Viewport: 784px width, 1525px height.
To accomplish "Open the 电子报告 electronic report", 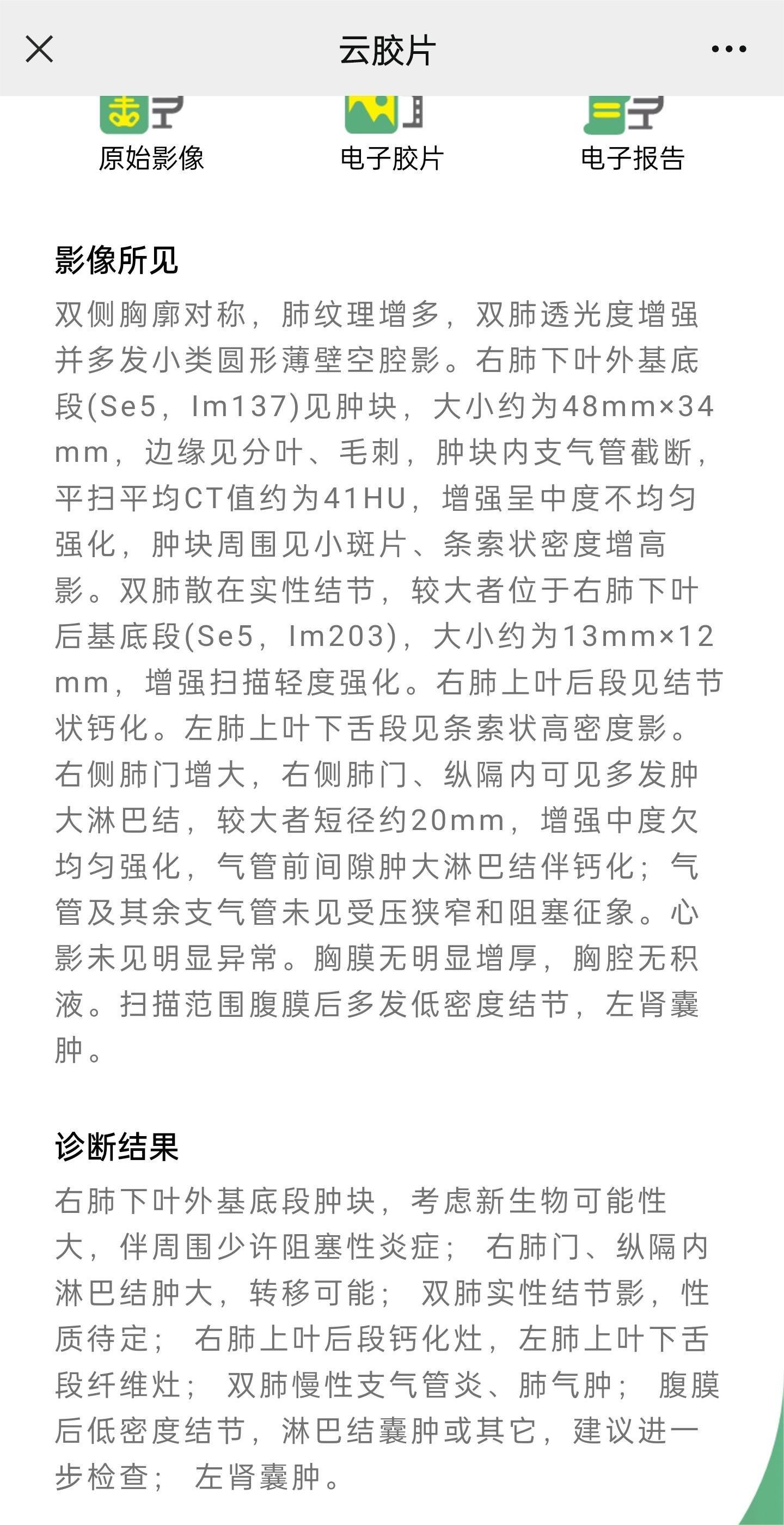I will coord(632,136).
